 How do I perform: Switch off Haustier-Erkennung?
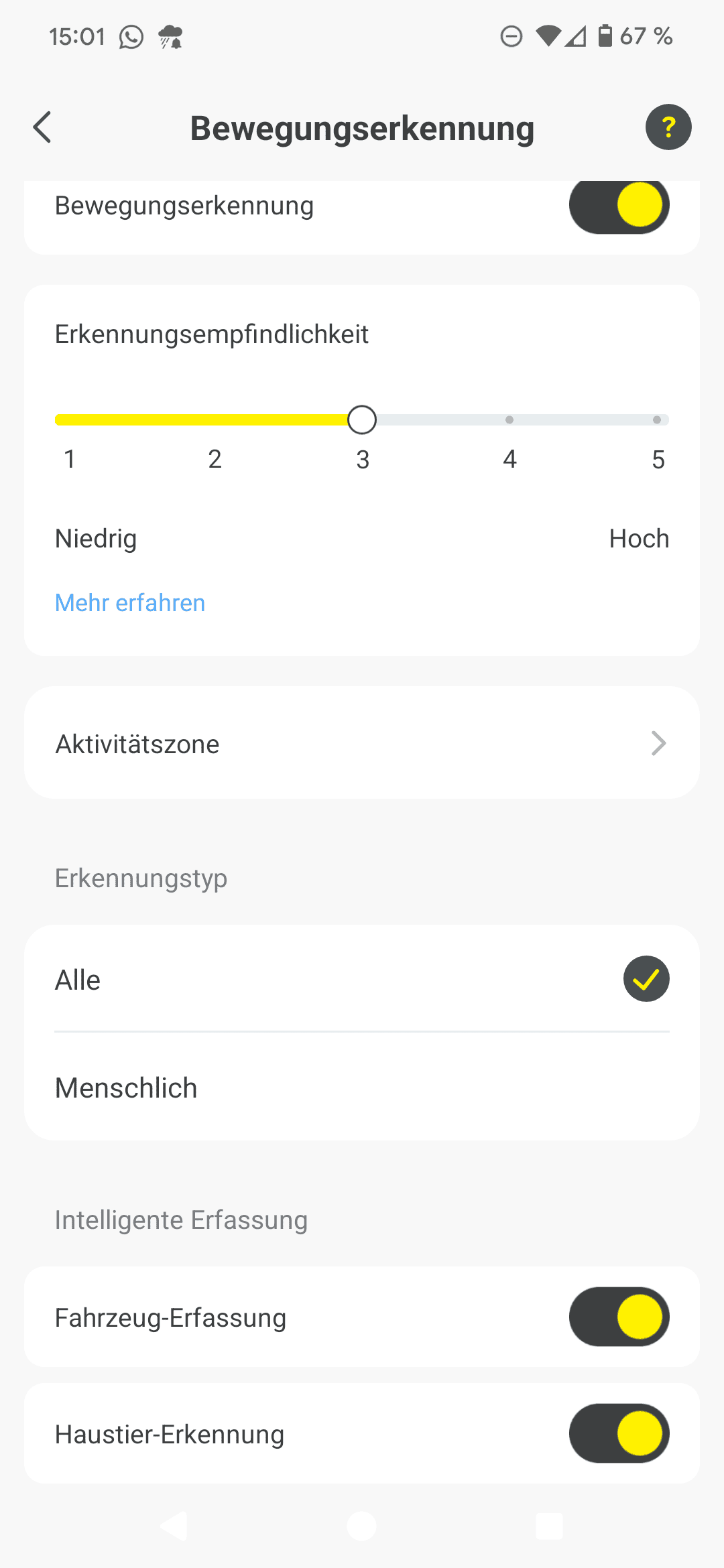pos(619,1433)
